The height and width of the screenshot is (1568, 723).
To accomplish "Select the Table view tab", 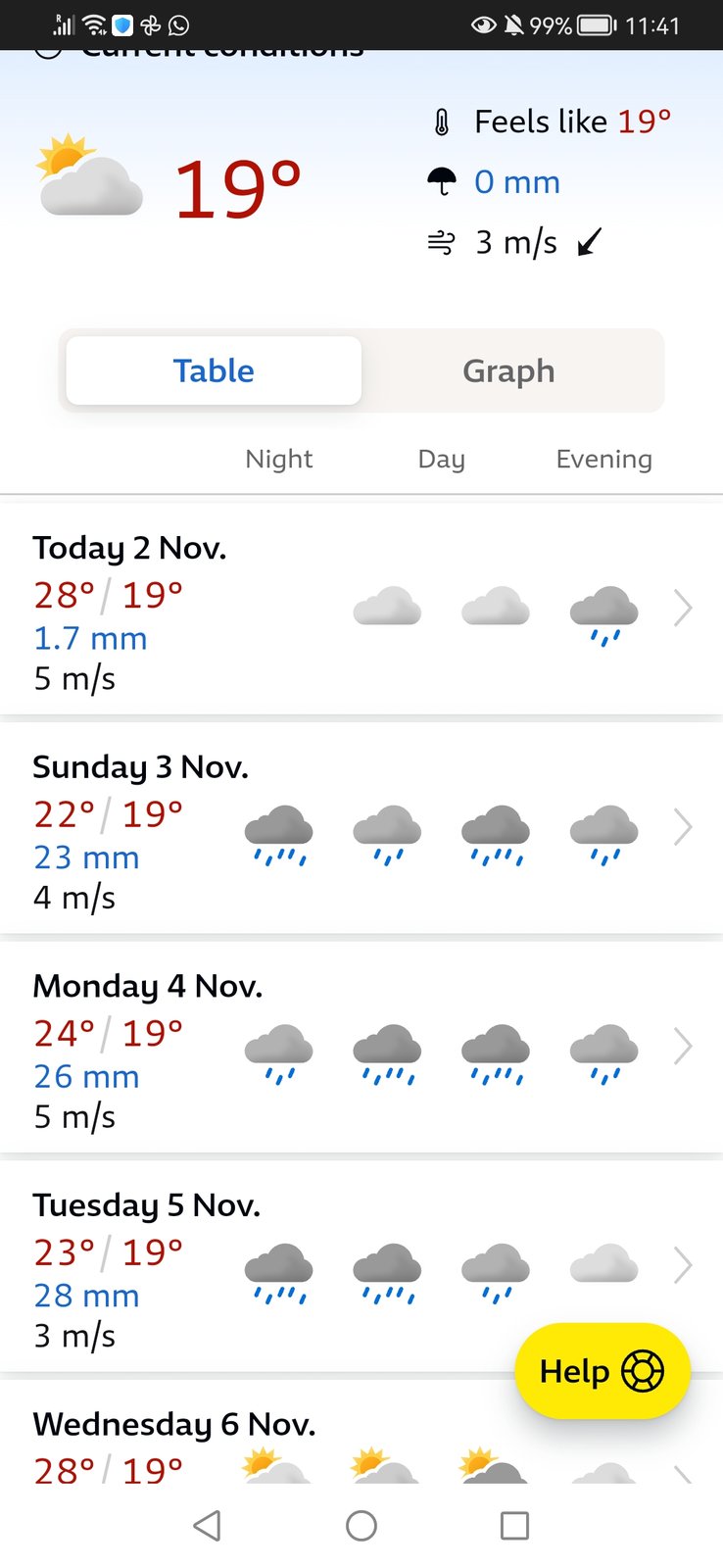I will coord(214,370).
